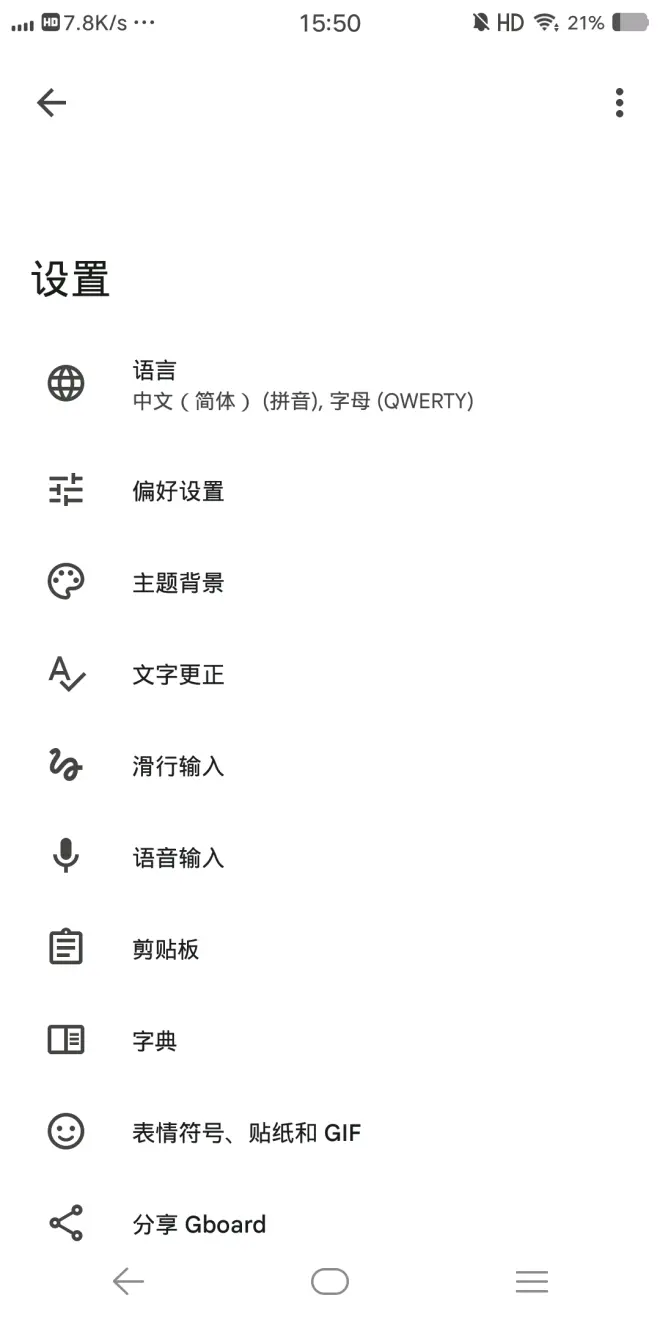Tap the system home button
Screen dimensions: 660x1320
tap(330, 1281)
